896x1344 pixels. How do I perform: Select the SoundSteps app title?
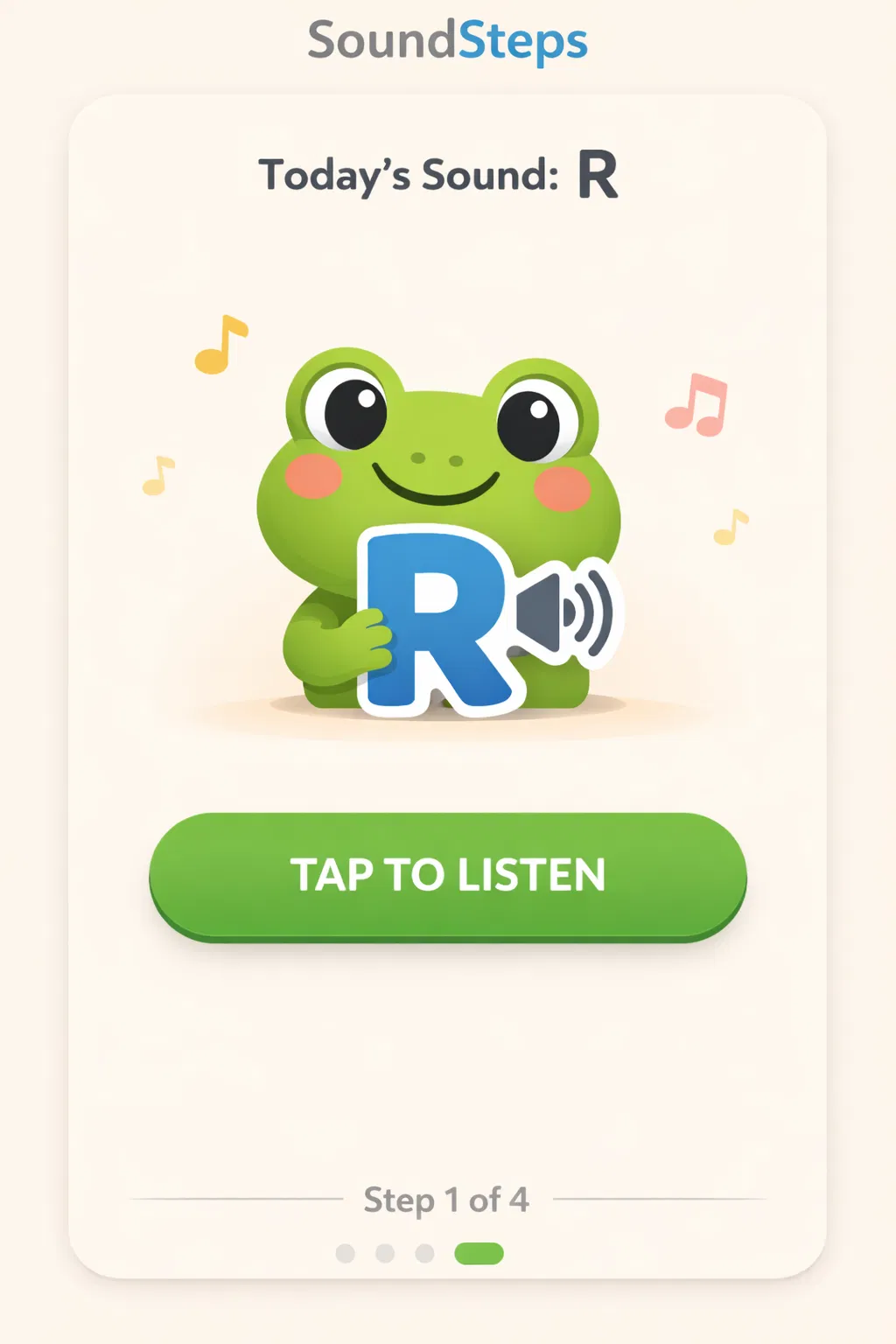[x=448, y=40]
